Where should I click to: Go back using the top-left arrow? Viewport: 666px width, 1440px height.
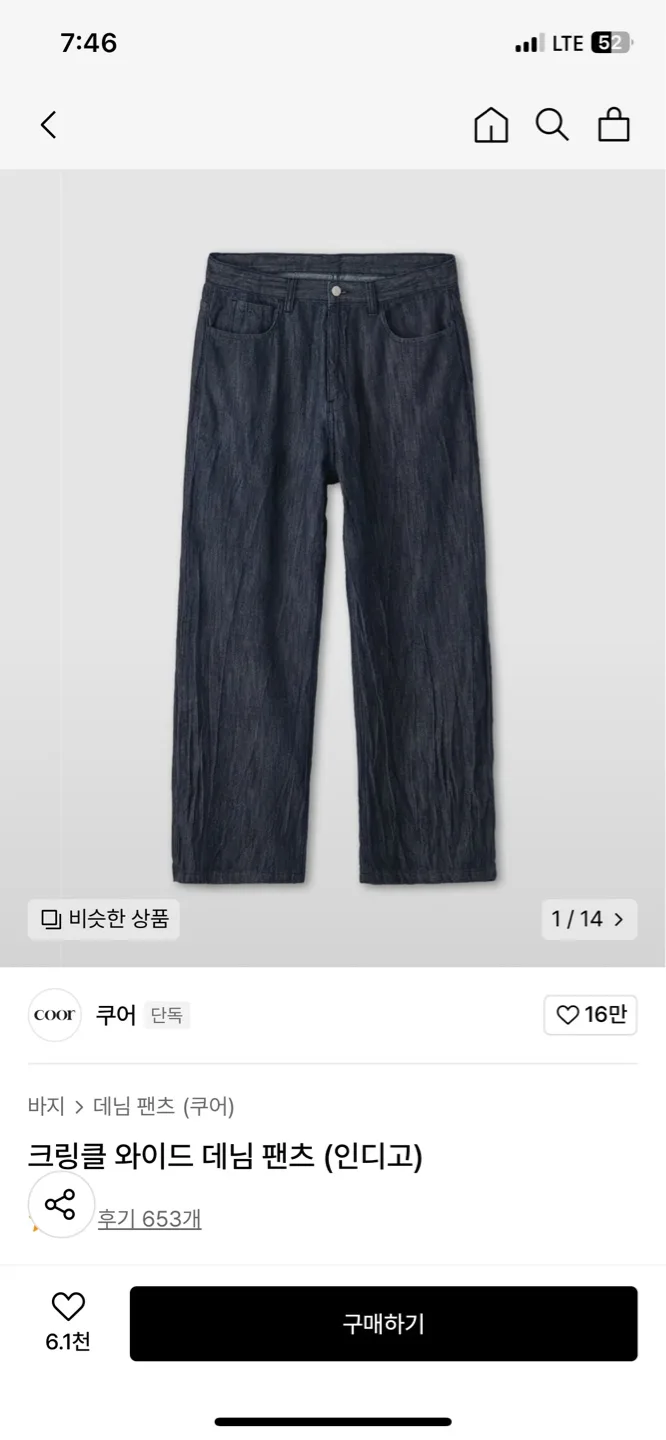pyautogui.click(x=48, y=125)
